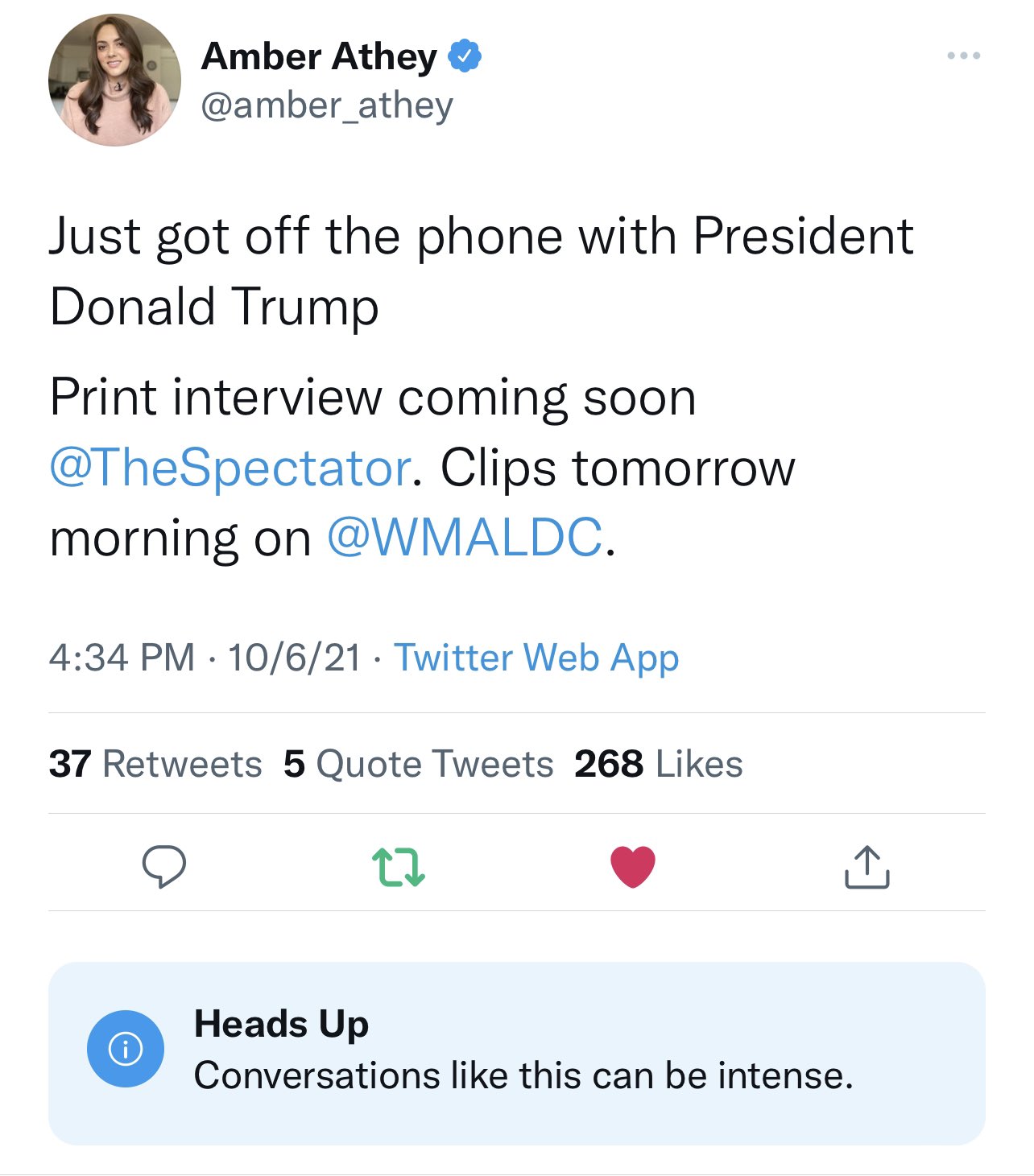View the 5 Quote Tweets
Screen dimensions: 1034x1176
[x=418, y=763]
